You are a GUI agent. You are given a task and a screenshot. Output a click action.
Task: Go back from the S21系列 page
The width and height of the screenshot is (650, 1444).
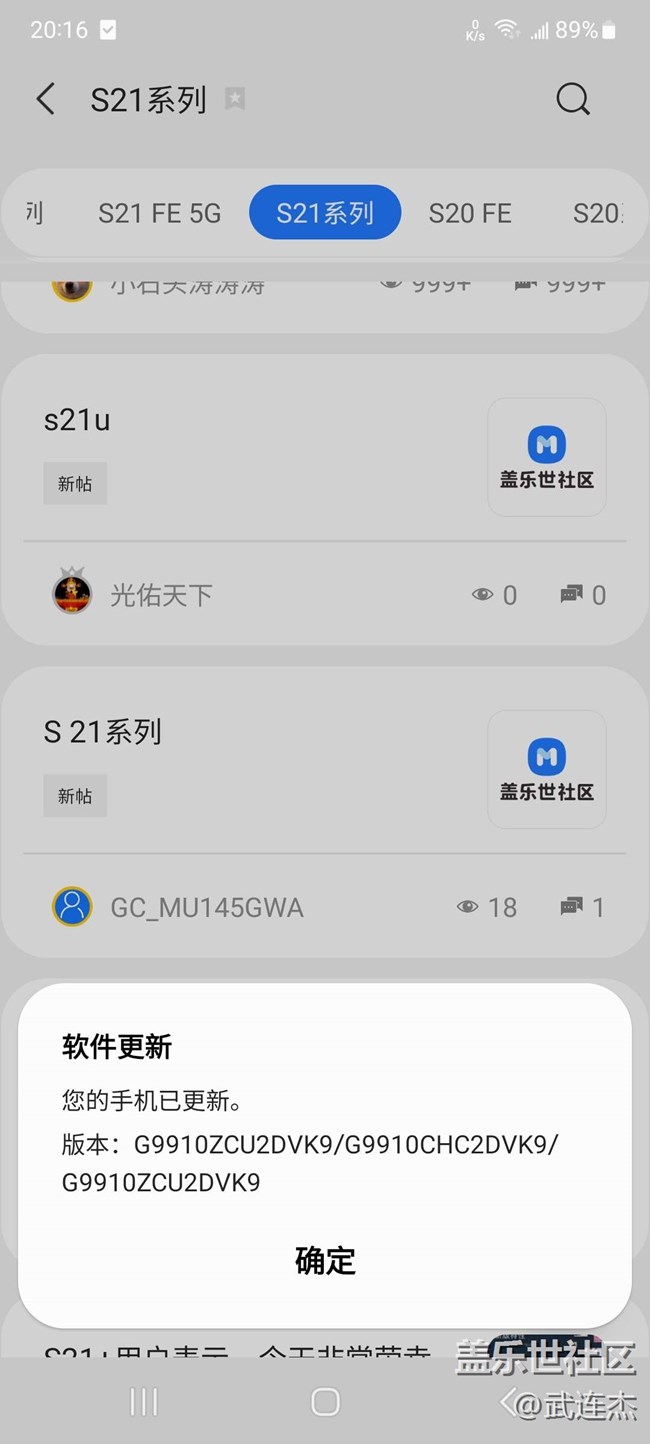46,99
